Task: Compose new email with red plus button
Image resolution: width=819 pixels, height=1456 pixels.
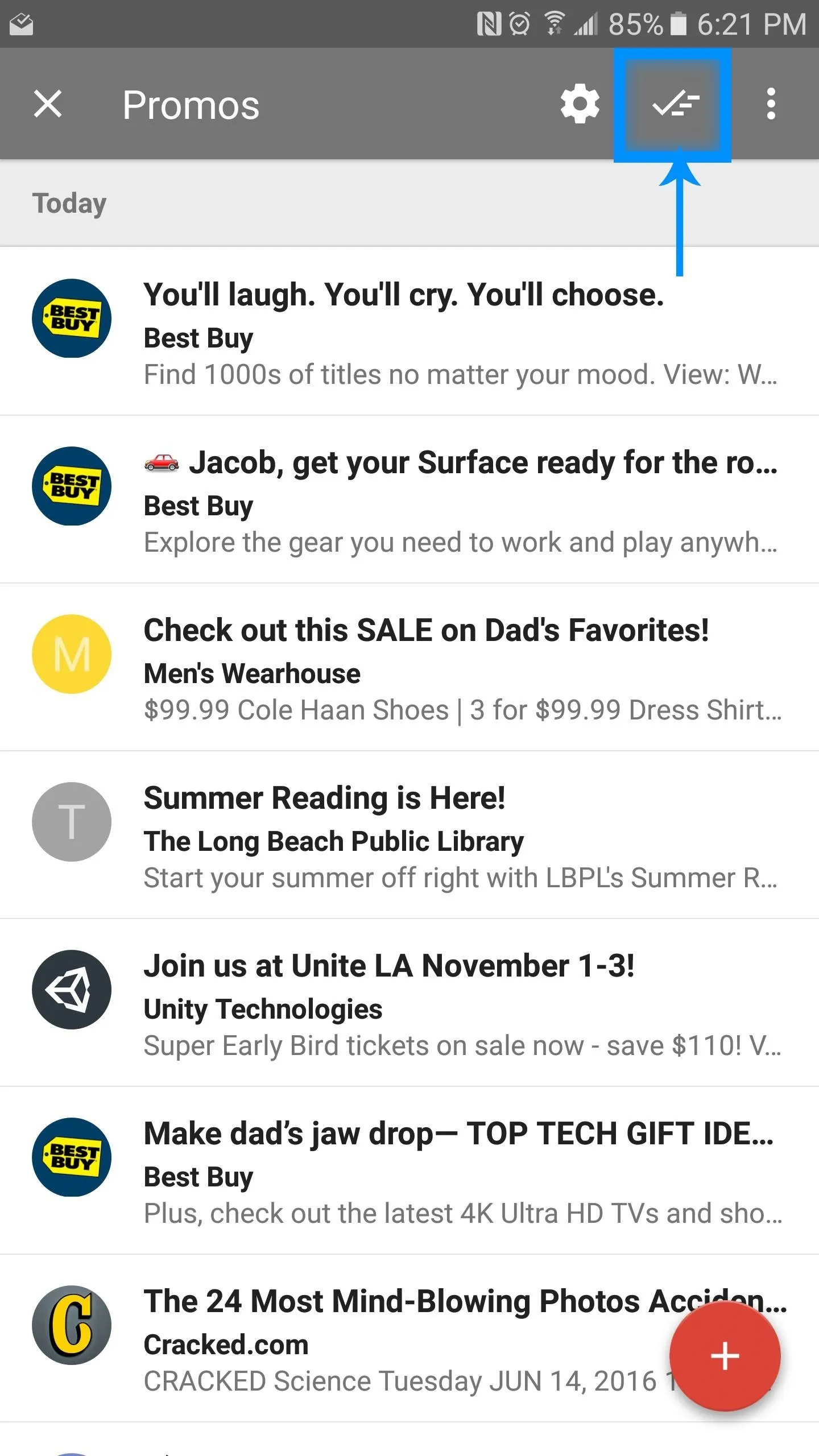Action: click(725, 1356)
